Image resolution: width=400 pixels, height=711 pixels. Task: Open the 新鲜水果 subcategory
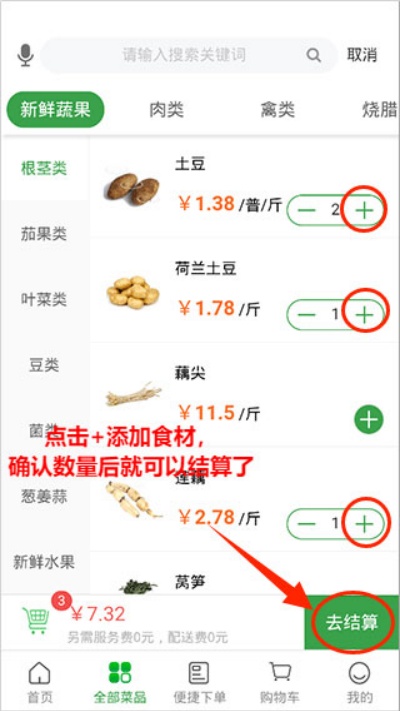coord(44,562)
